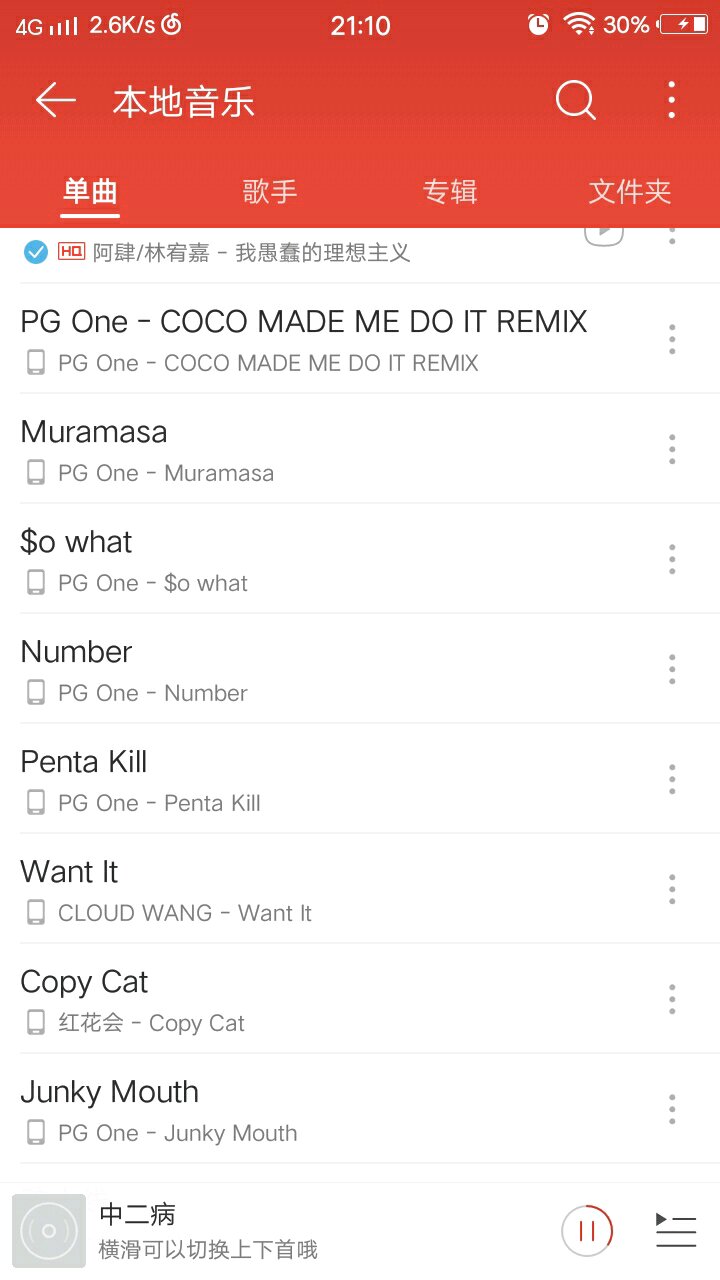Go back from the 本地音乐 screen
Screen dimensions: 720x1280
coord(56,100)
